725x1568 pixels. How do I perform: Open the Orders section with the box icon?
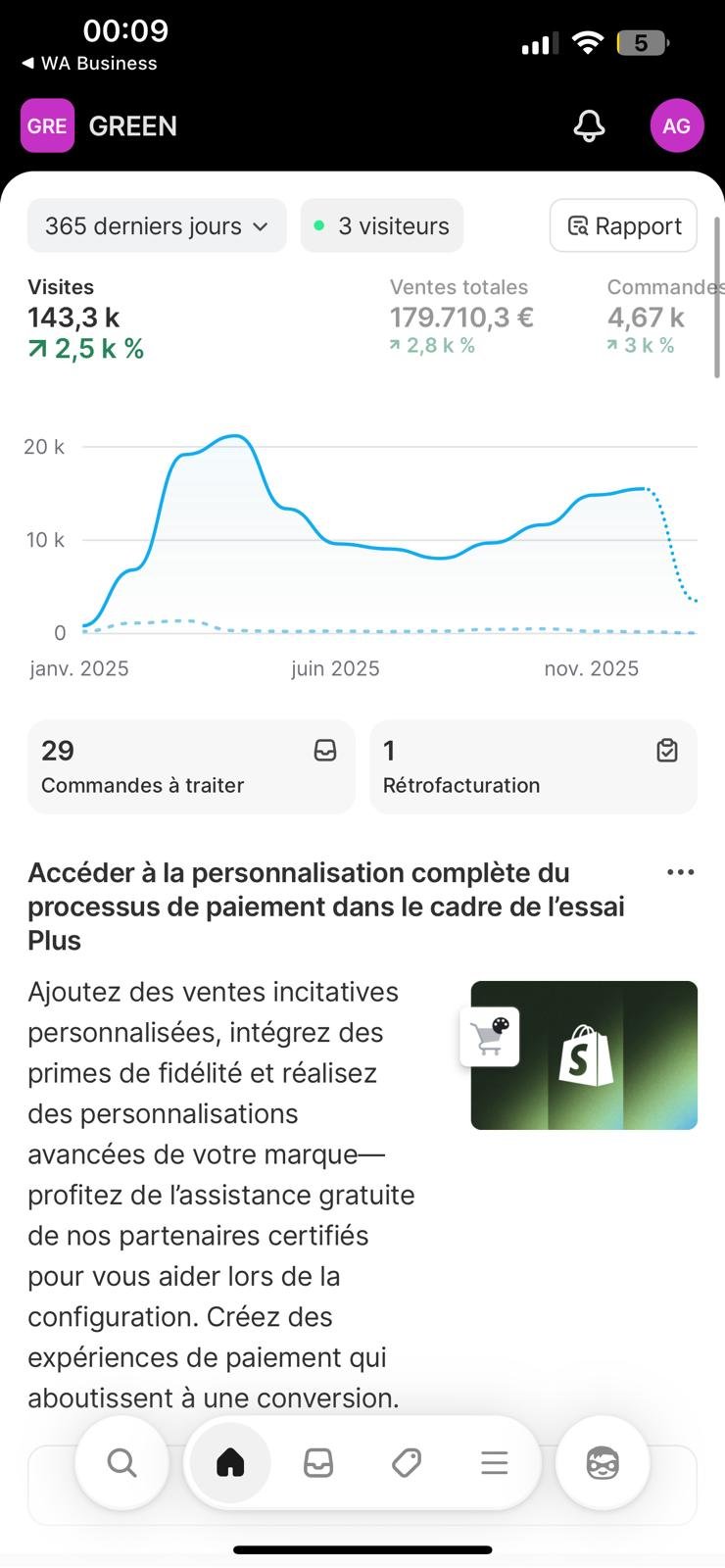coord(317,1463)
